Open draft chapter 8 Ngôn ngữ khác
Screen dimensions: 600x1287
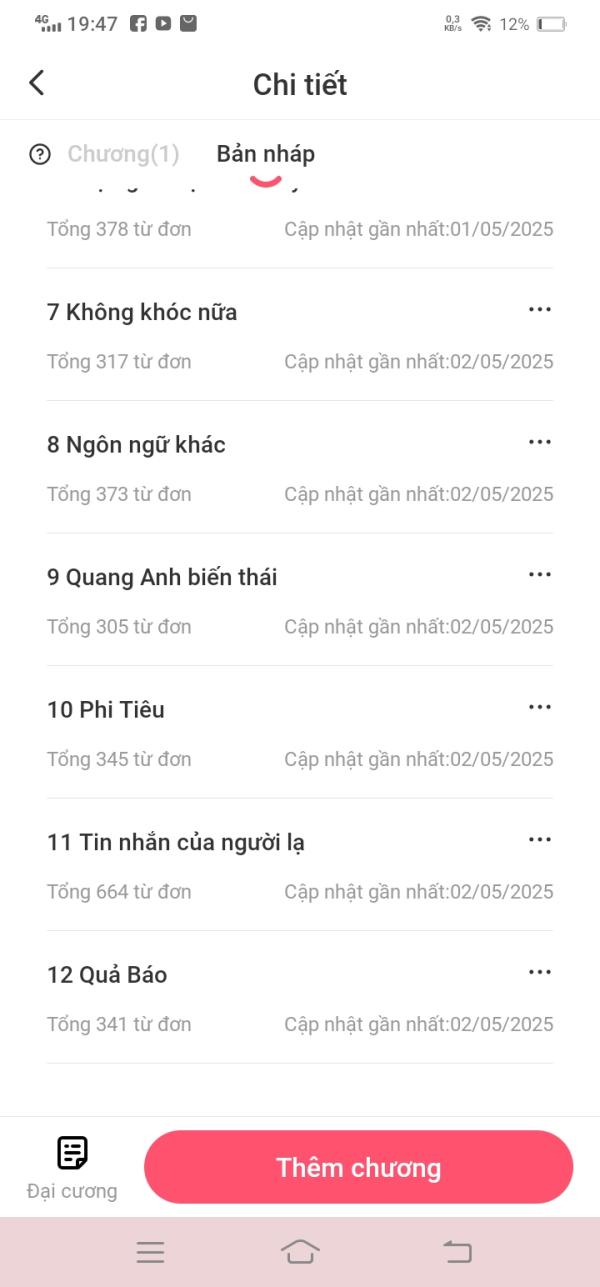pos(136,445)
